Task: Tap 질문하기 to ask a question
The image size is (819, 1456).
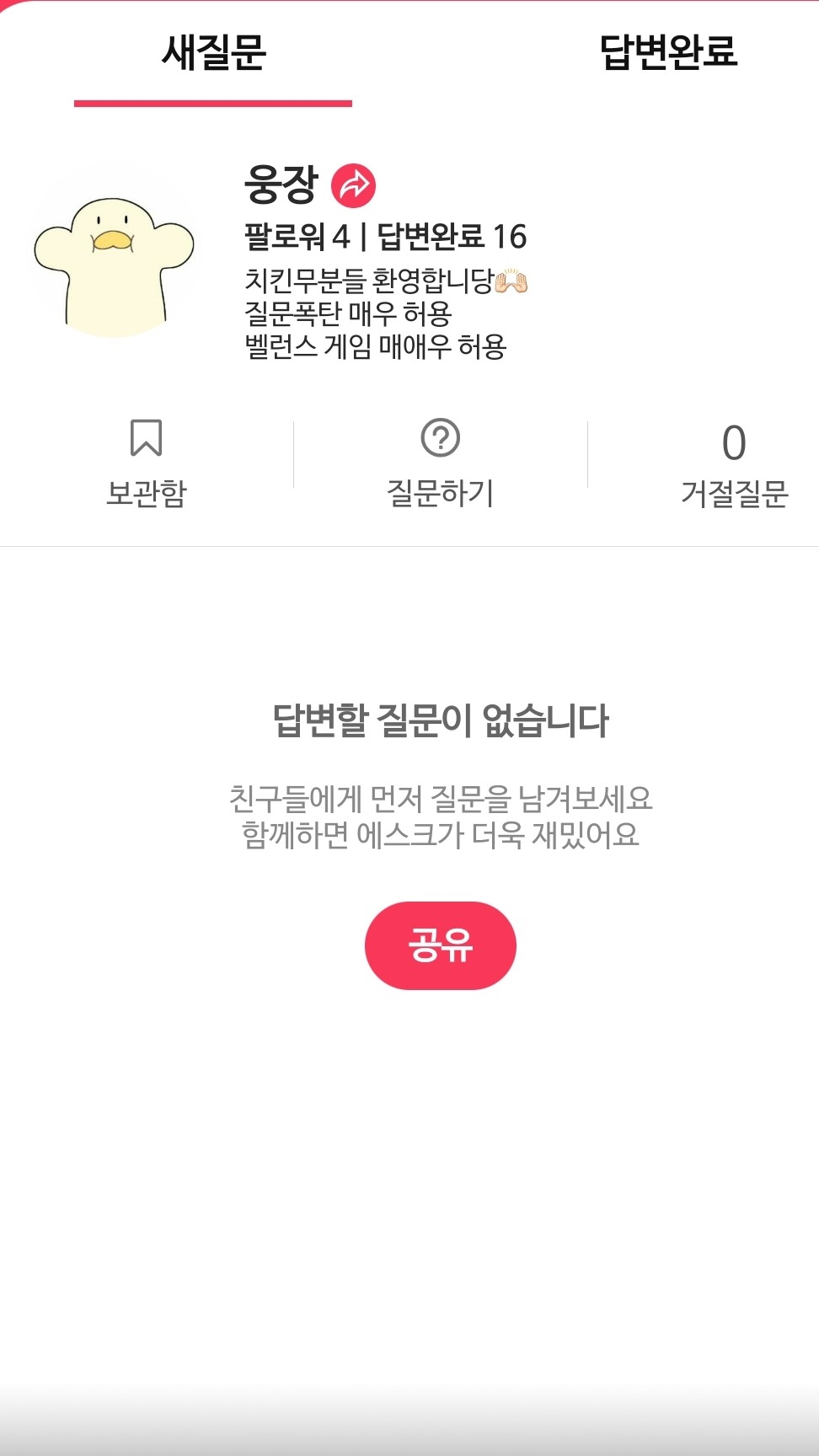Action: 440,463
